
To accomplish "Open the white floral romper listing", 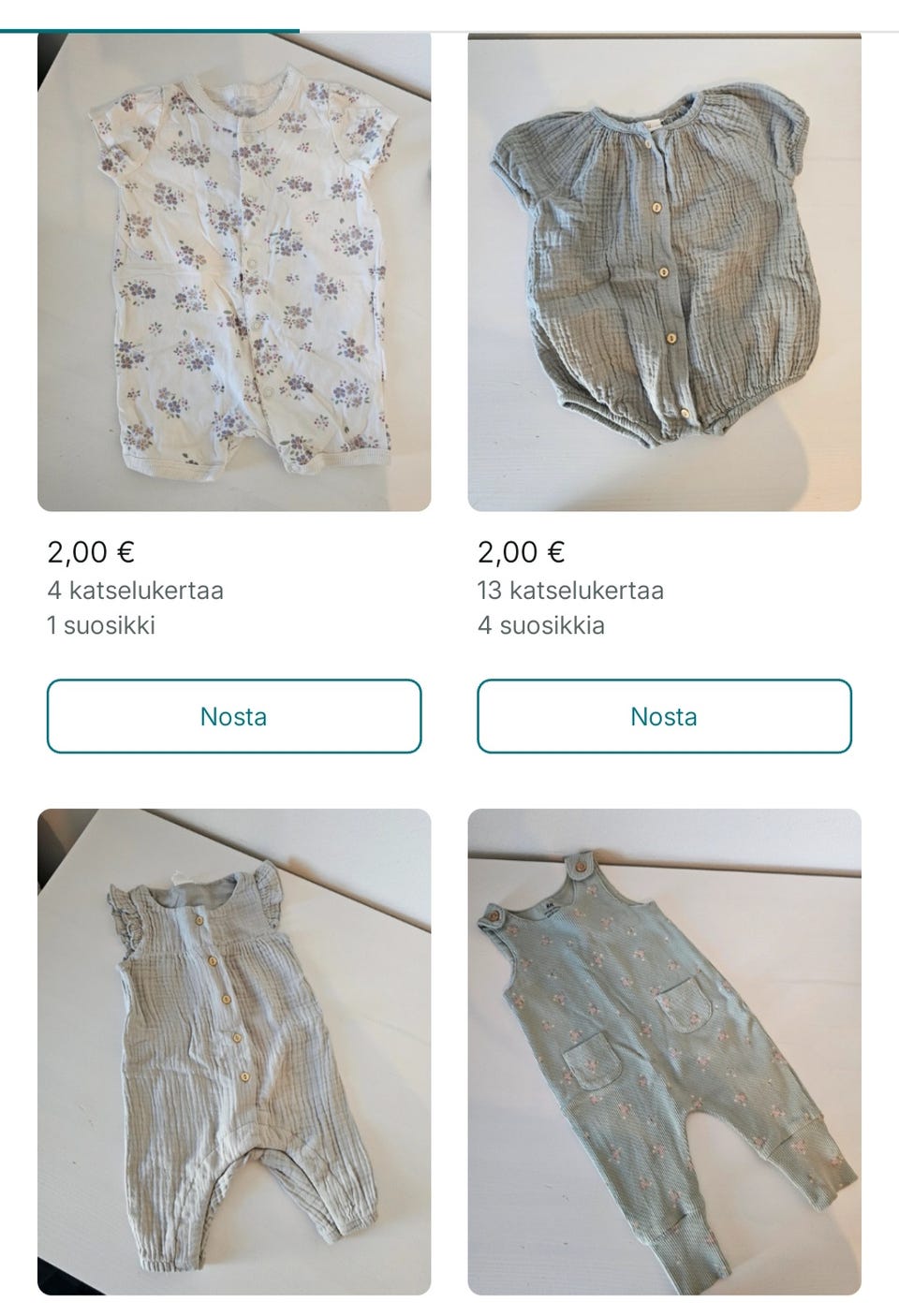I will pos(234,271).
